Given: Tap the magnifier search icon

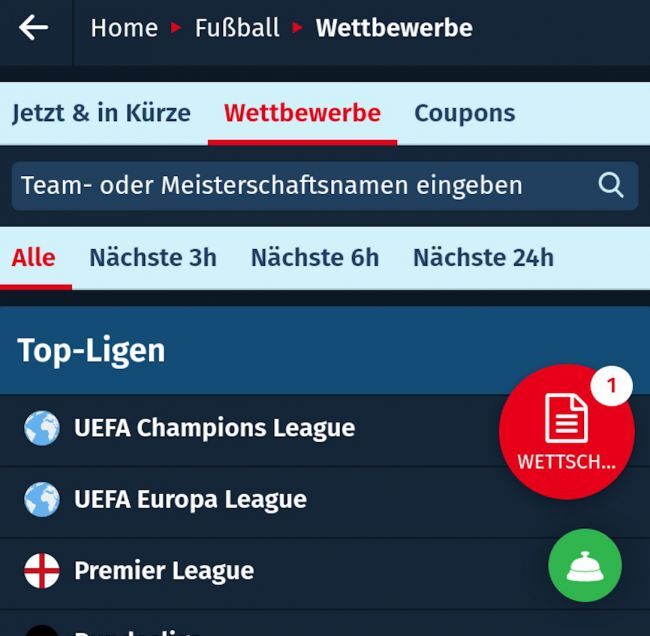Looking at the screenshot, I should coord(610,185).
